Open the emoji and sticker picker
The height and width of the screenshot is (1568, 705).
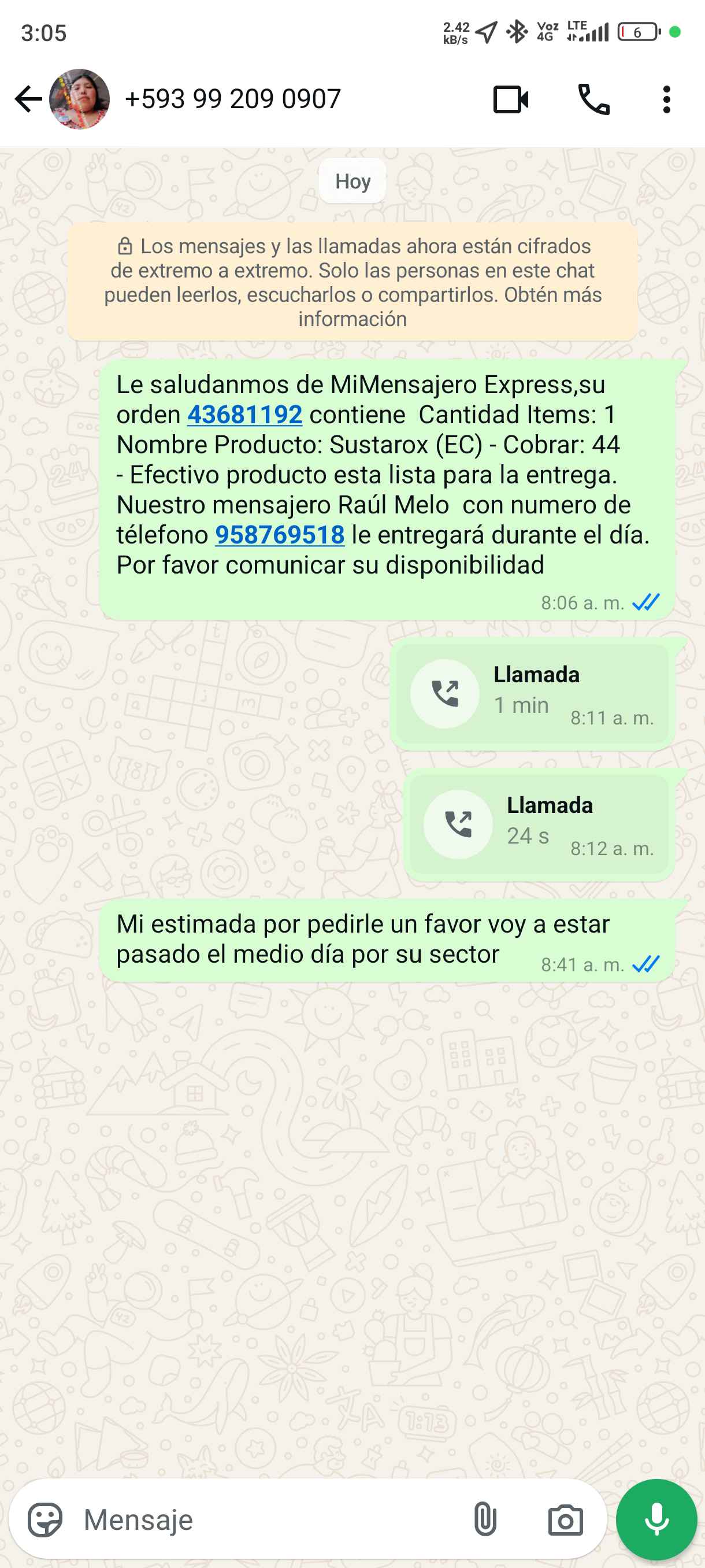(x=45, y=1520)
